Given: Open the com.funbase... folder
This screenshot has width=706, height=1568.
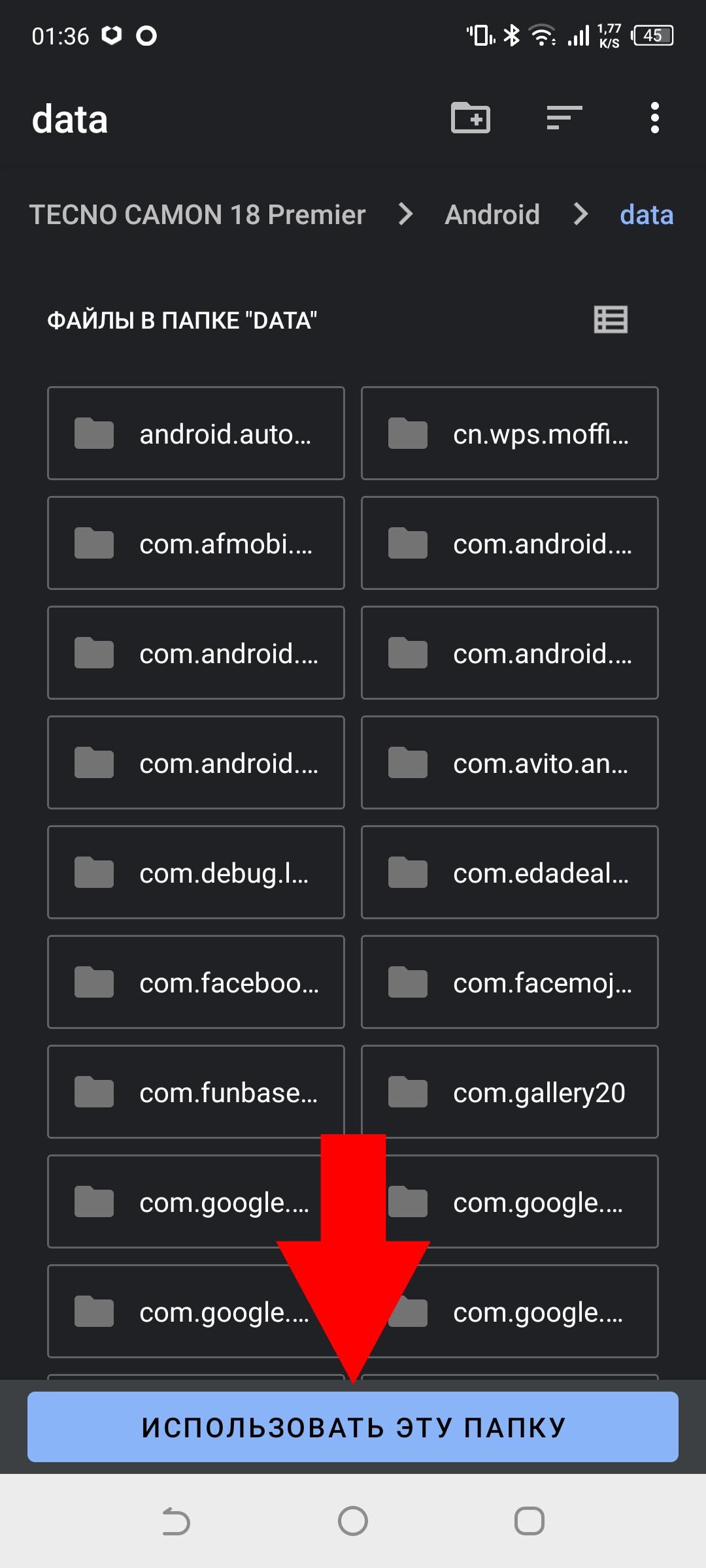Looking at the screenshot, I should tap(196, 1092).
